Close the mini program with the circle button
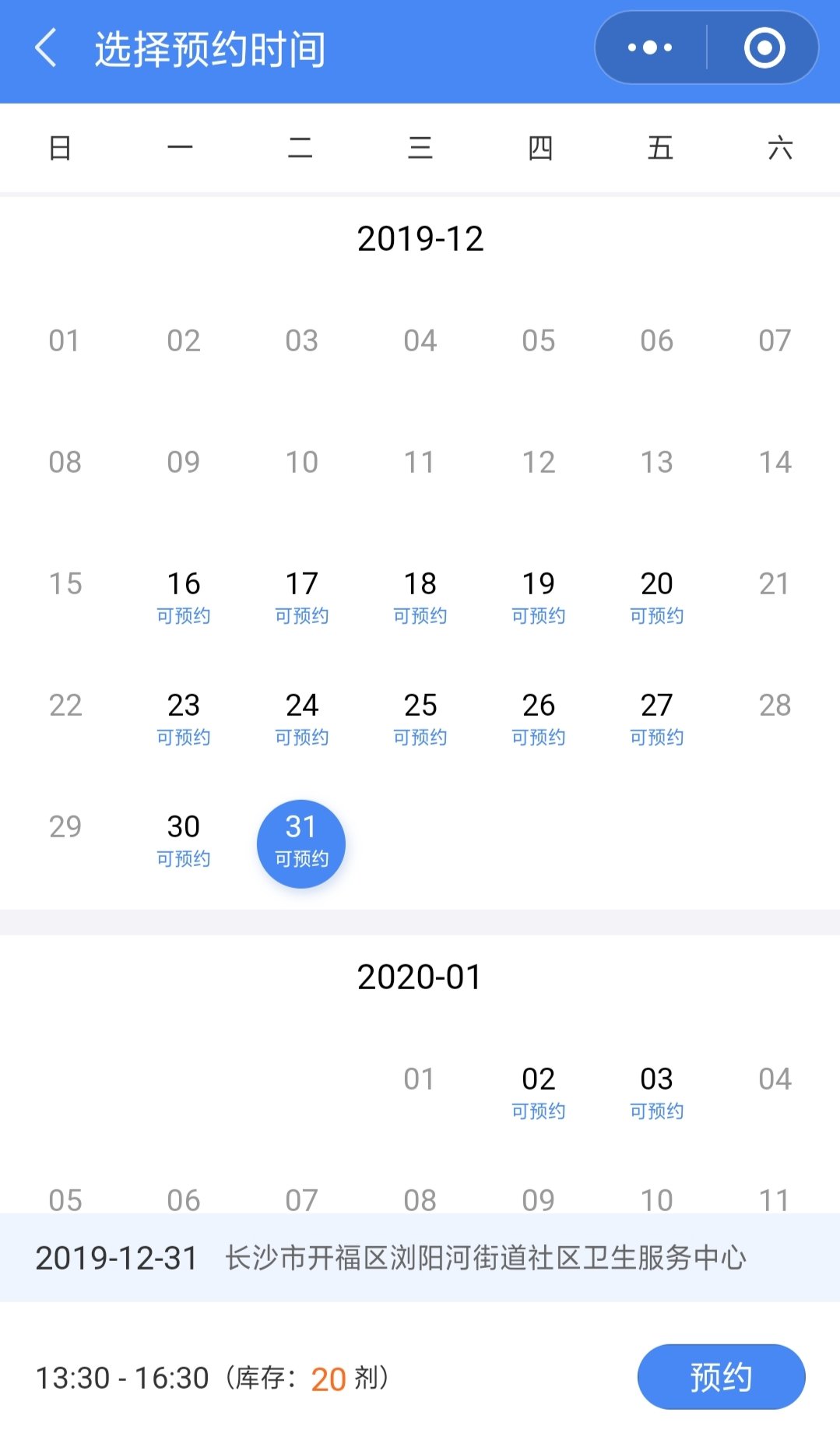840x1437 pixels. tap(764, 48)
